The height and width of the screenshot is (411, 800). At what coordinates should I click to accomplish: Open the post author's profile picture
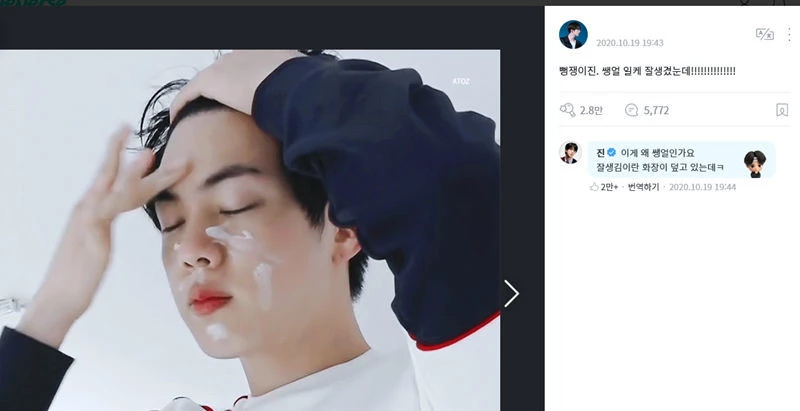pos(573,35)
